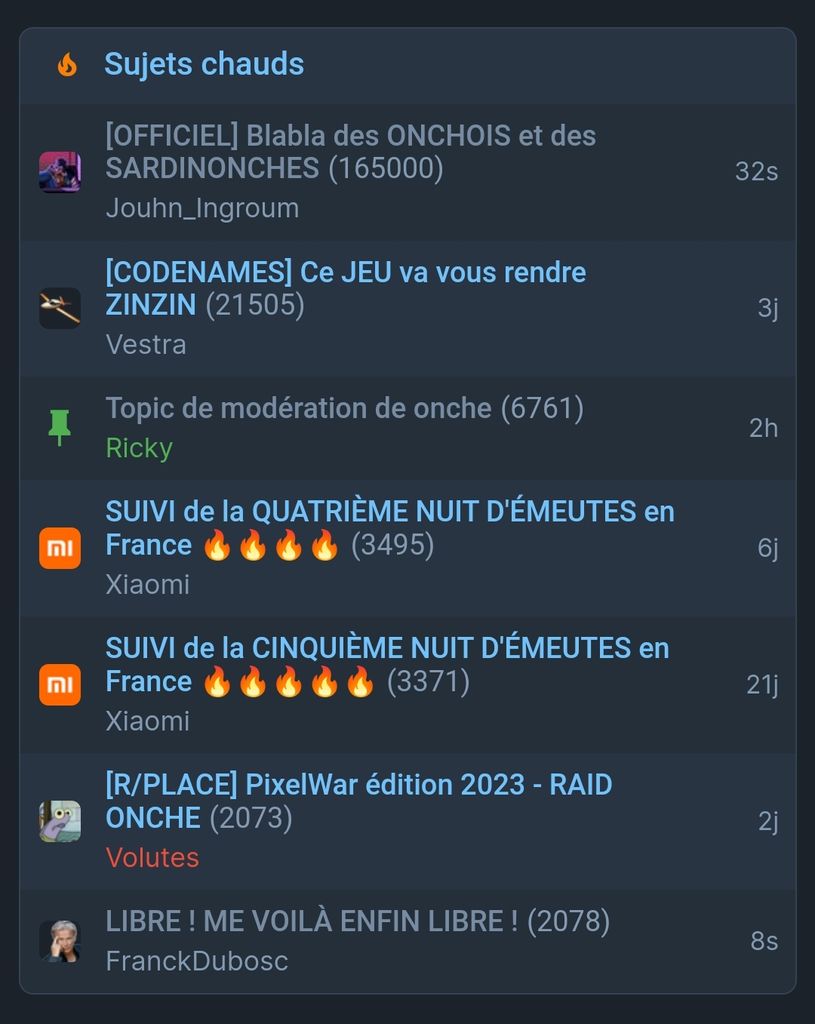Open the LIBRE ! ME VOILÀ ENFIN LIBRE topic
The width and height of the screenshot is (815, 1024).
(357, 921)
